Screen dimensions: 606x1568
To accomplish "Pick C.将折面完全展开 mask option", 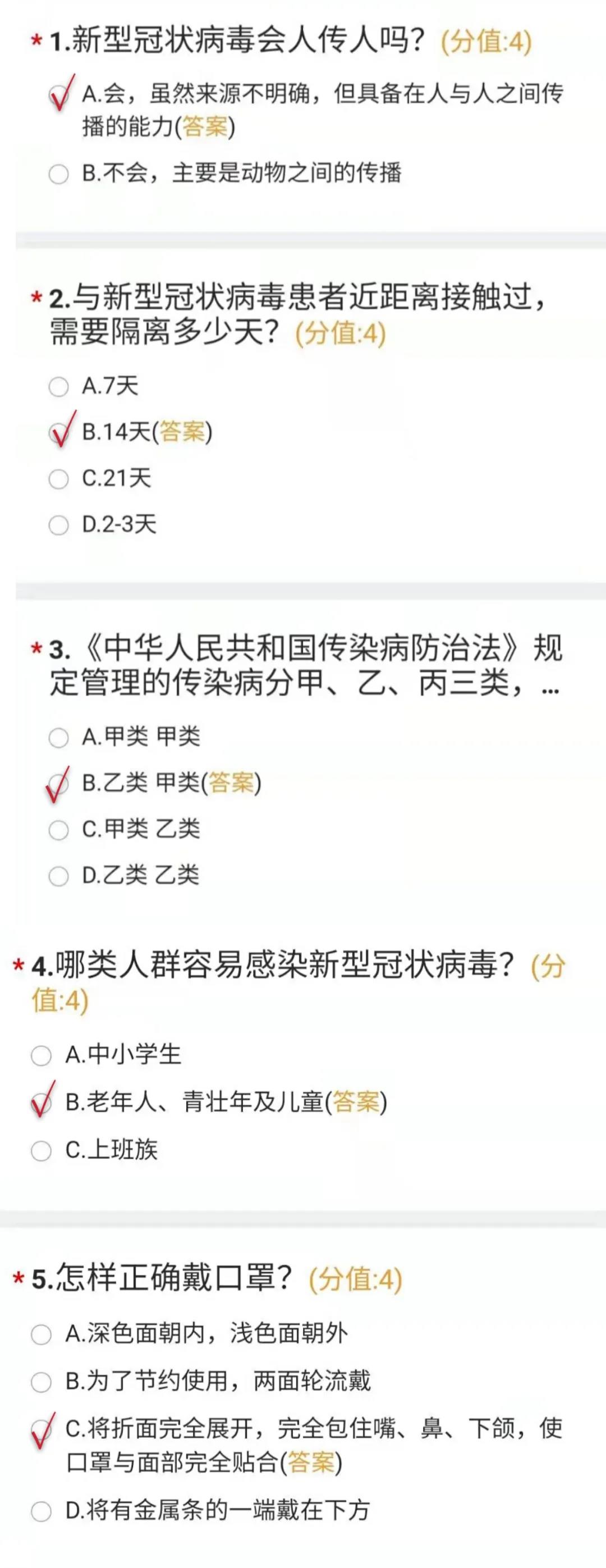I will click(x=42, y=1429).
